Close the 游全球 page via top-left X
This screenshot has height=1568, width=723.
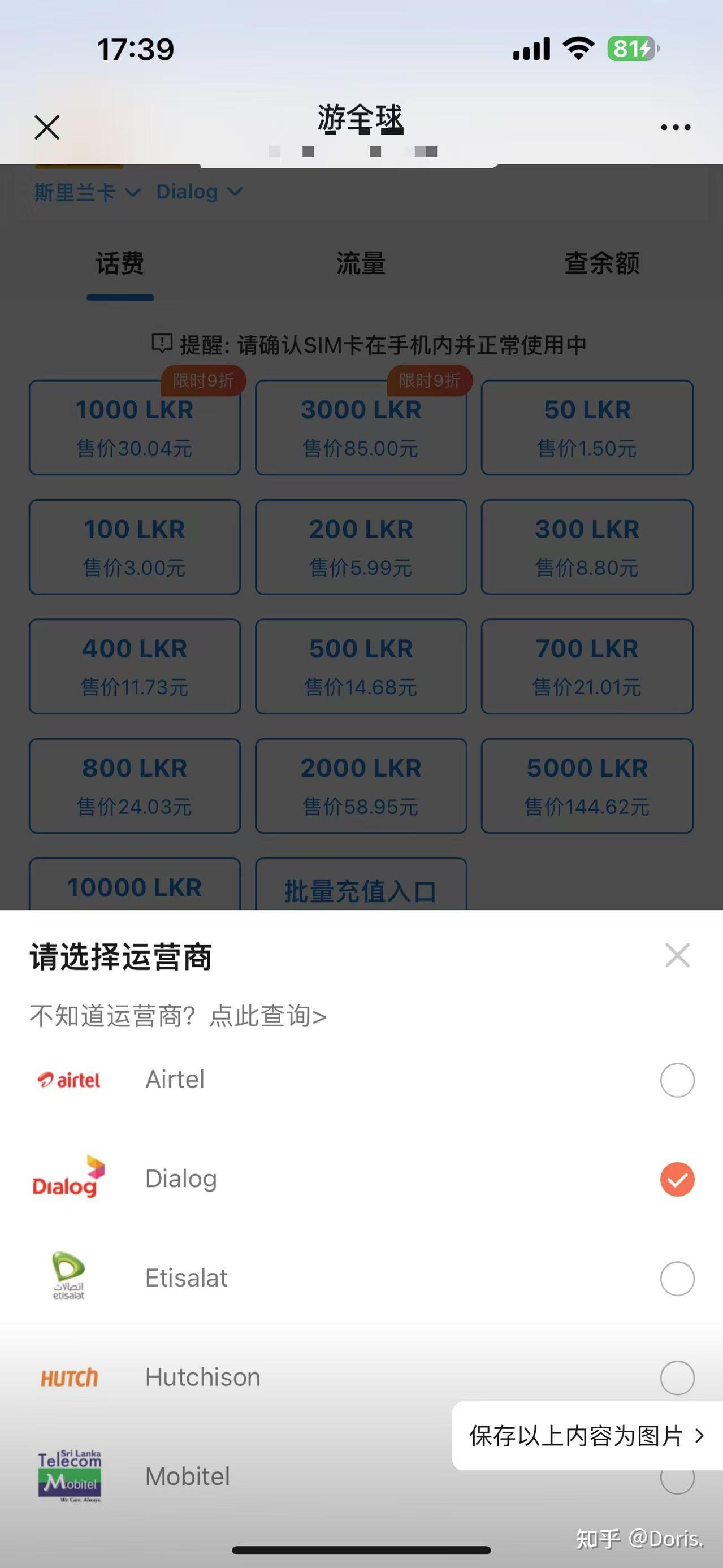(x=47, y=127)
